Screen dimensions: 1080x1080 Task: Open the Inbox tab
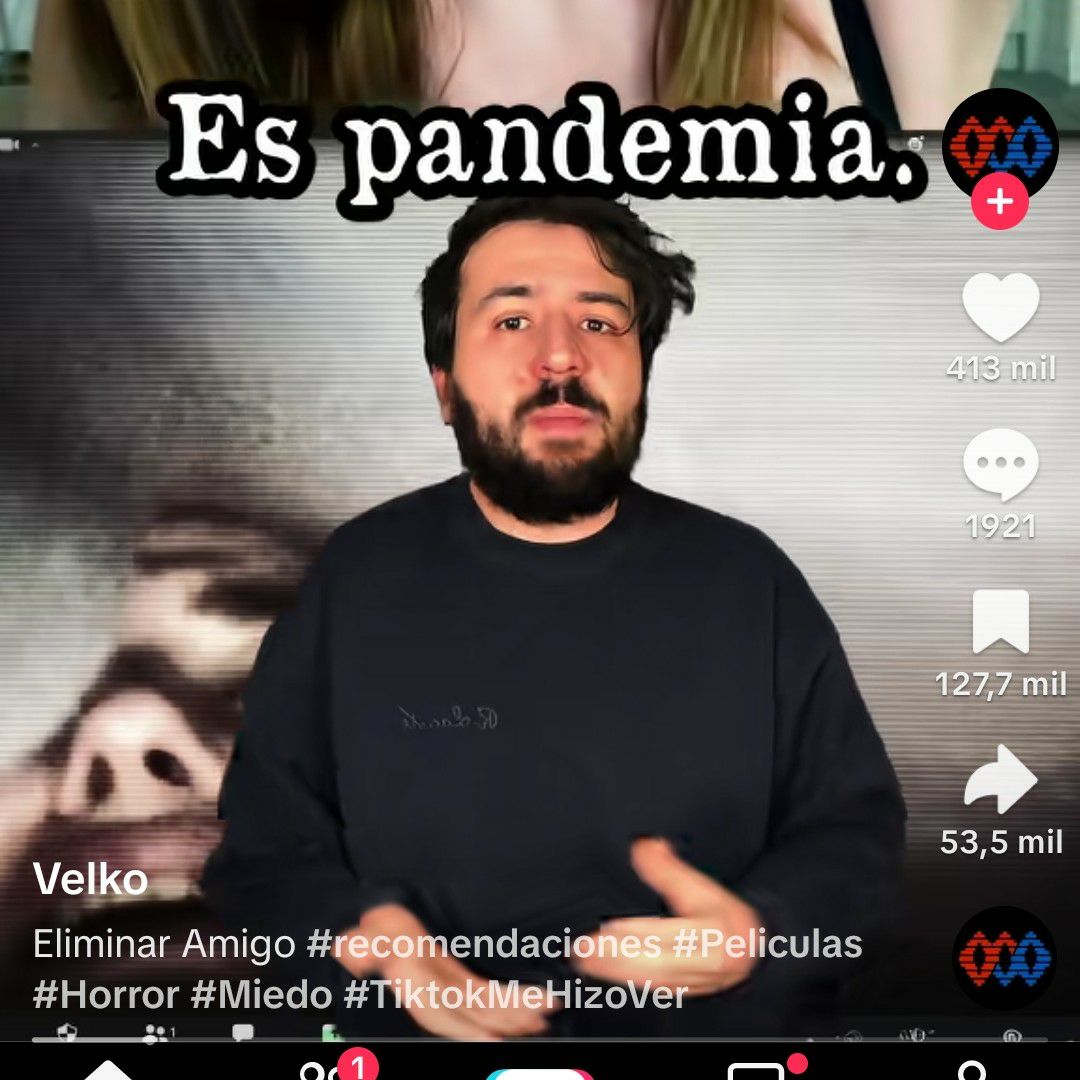tap(756, 1070)
